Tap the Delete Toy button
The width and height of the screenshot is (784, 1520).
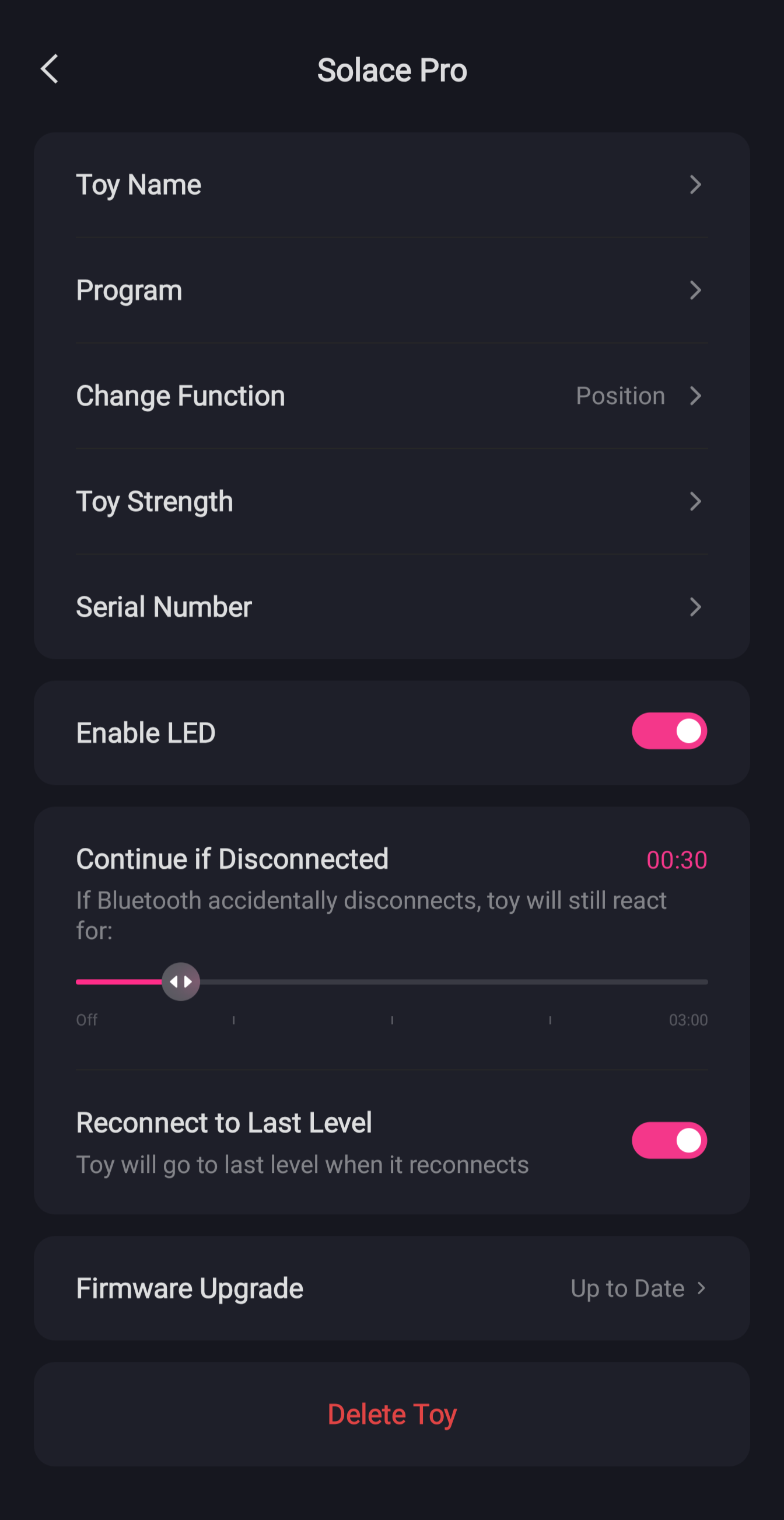pos(391,1414)
